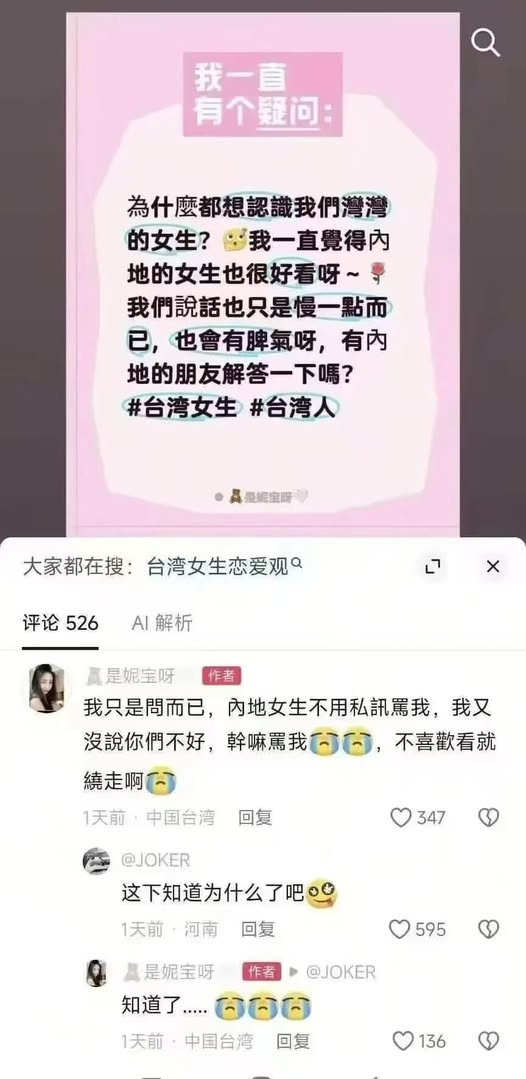Reply to @JOKER's comment
The width and height of the screenshot is (526, 1079).
click(257, 930)
